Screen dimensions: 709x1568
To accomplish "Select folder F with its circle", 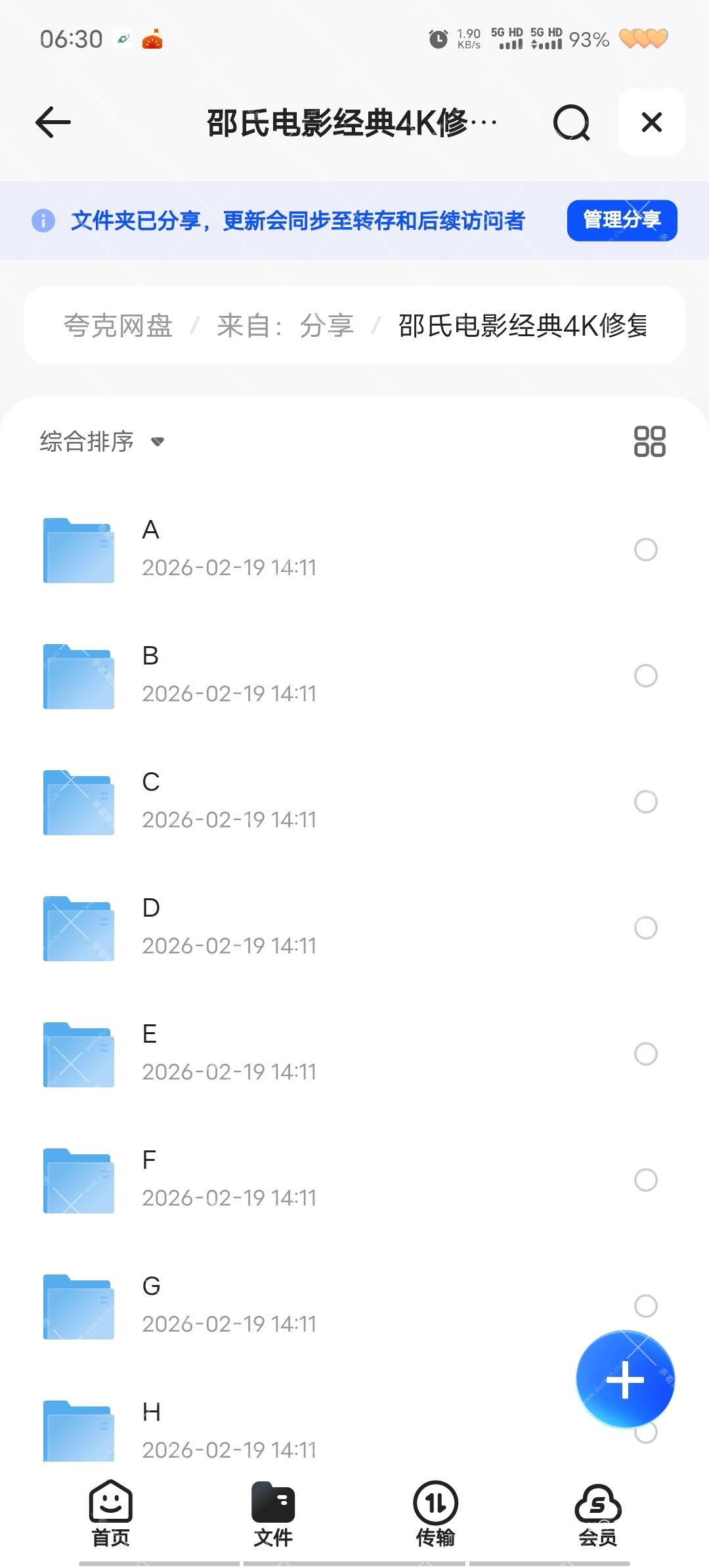I will (645, 1180).
